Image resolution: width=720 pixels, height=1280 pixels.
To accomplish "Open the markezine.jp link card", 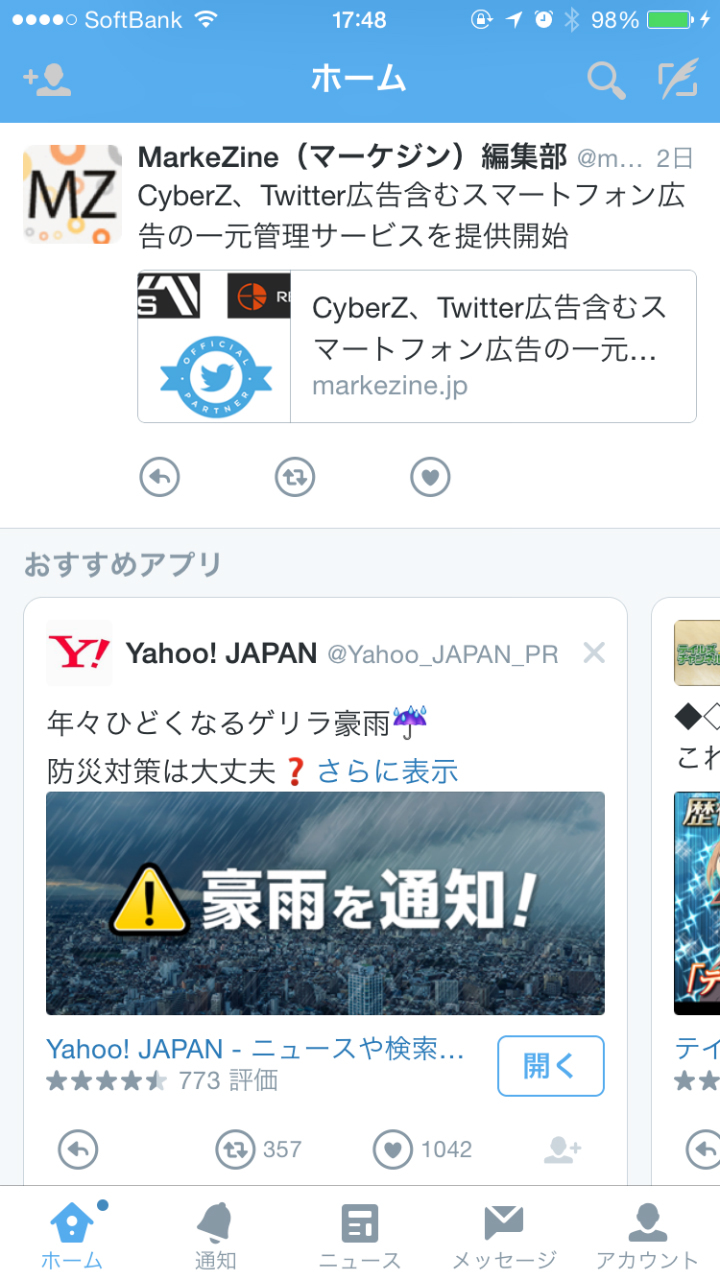I will coord(417,347).
